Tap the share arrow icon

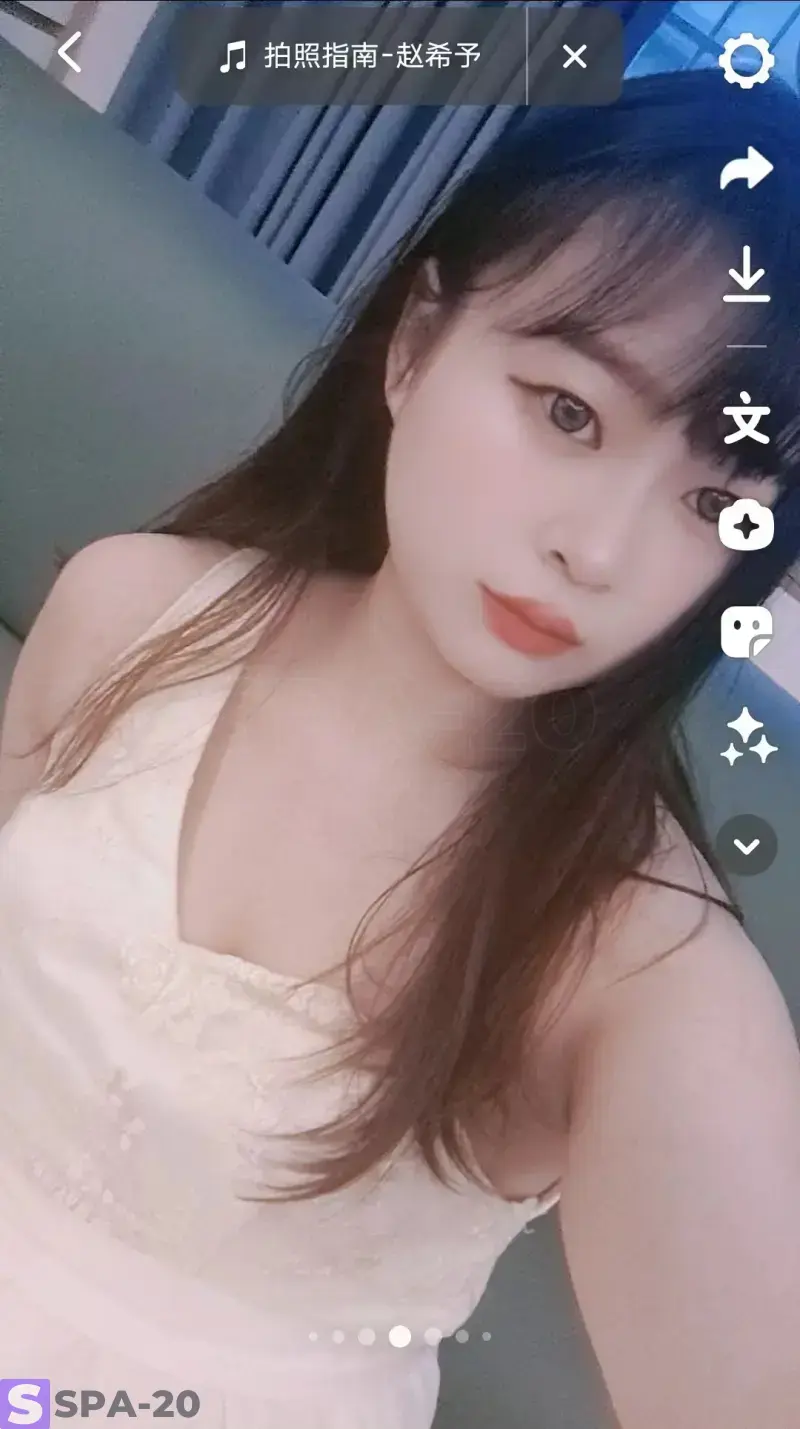pyautogui.click(x=746, y=169)
